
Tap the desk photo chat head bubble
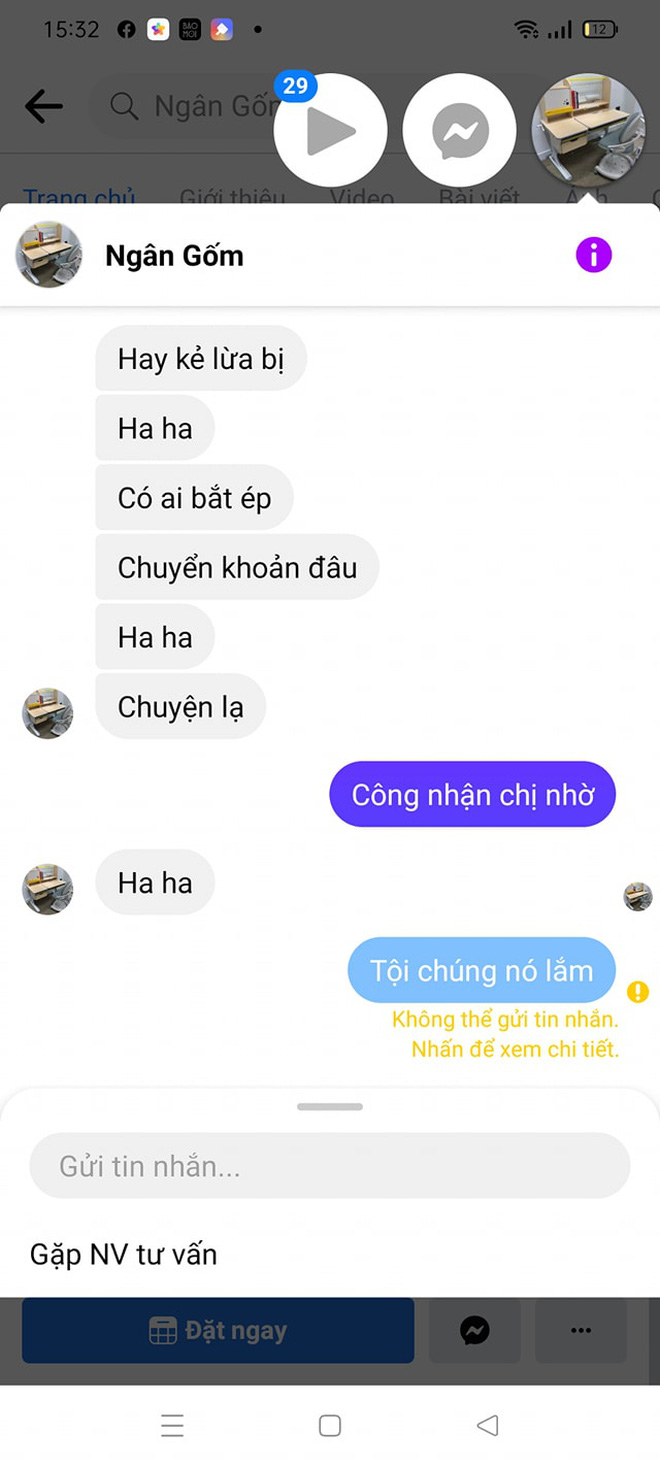click(588, 131)
